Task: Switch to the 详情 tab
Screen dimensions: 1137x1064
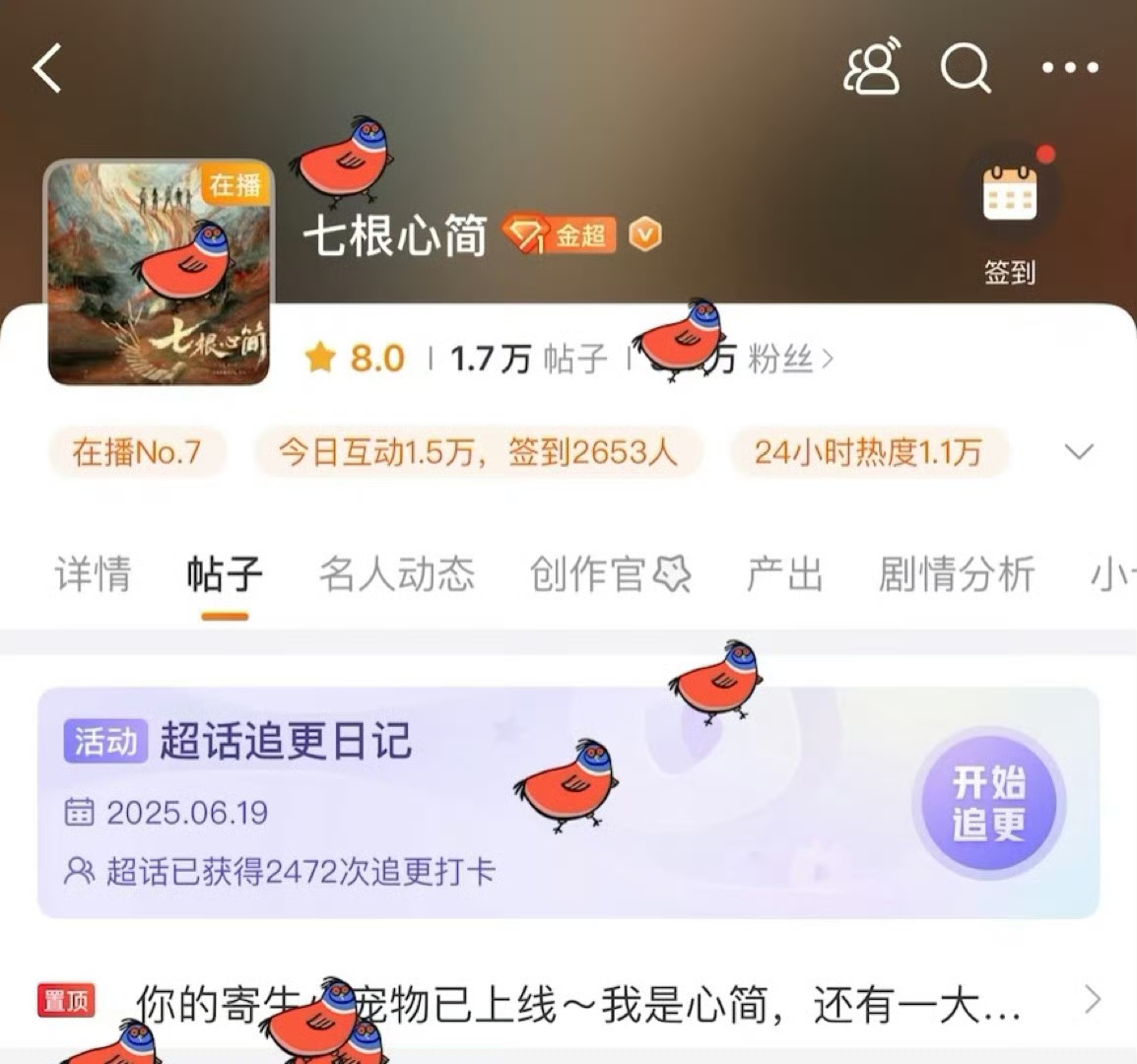Action: tap(93, 574)
